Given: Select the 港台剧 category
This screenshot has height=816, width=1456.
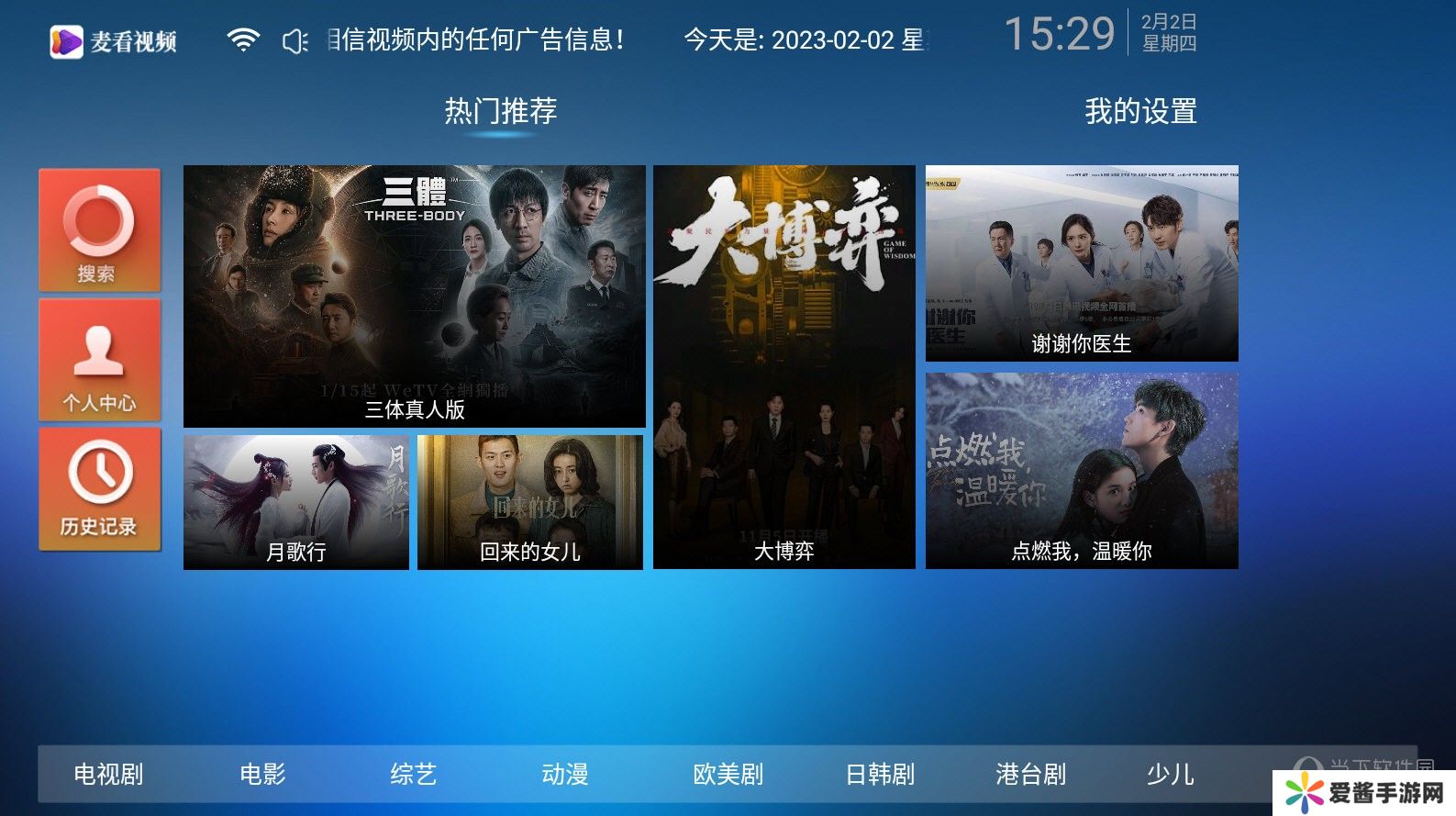Looking at the screenshot, I should pos(1030,775).
